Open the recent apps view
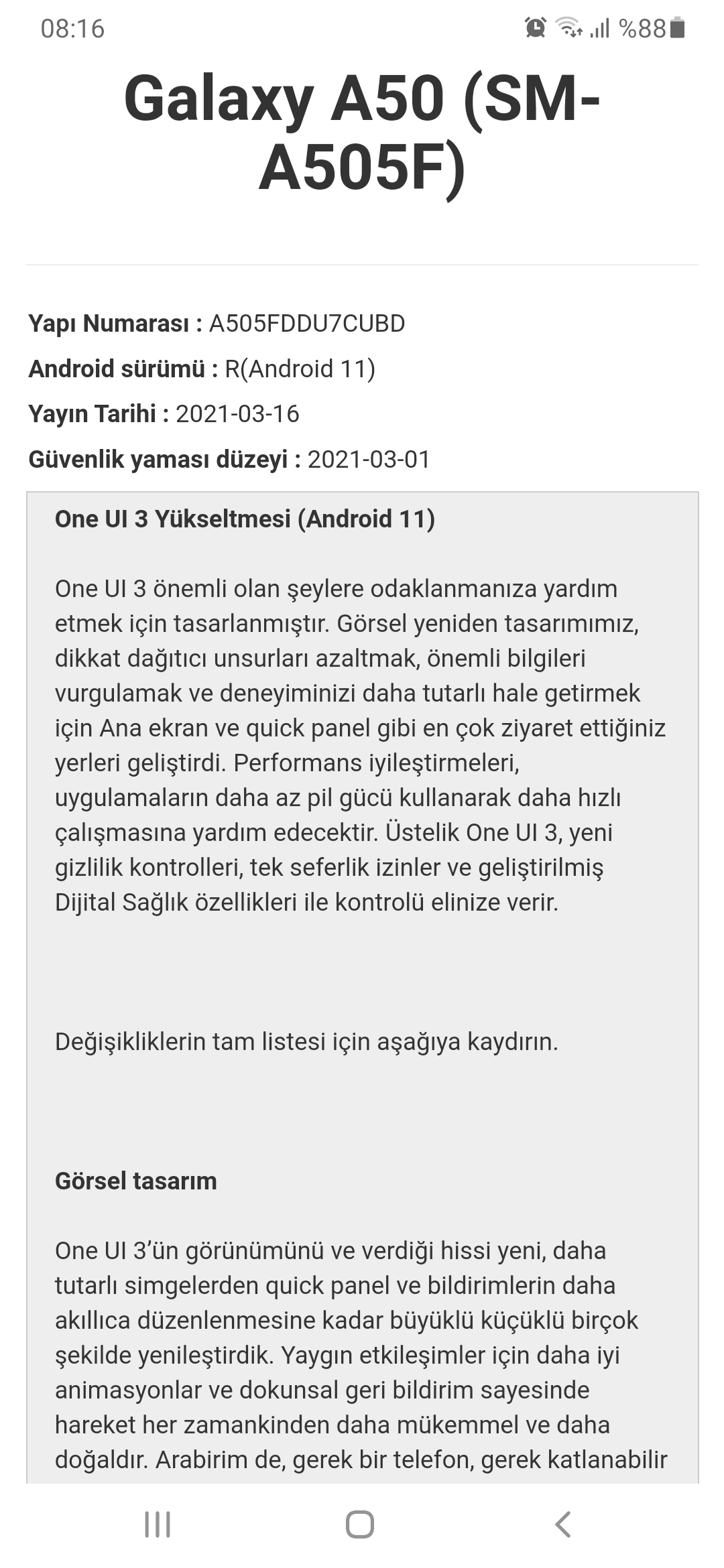 pos(158,1524)
